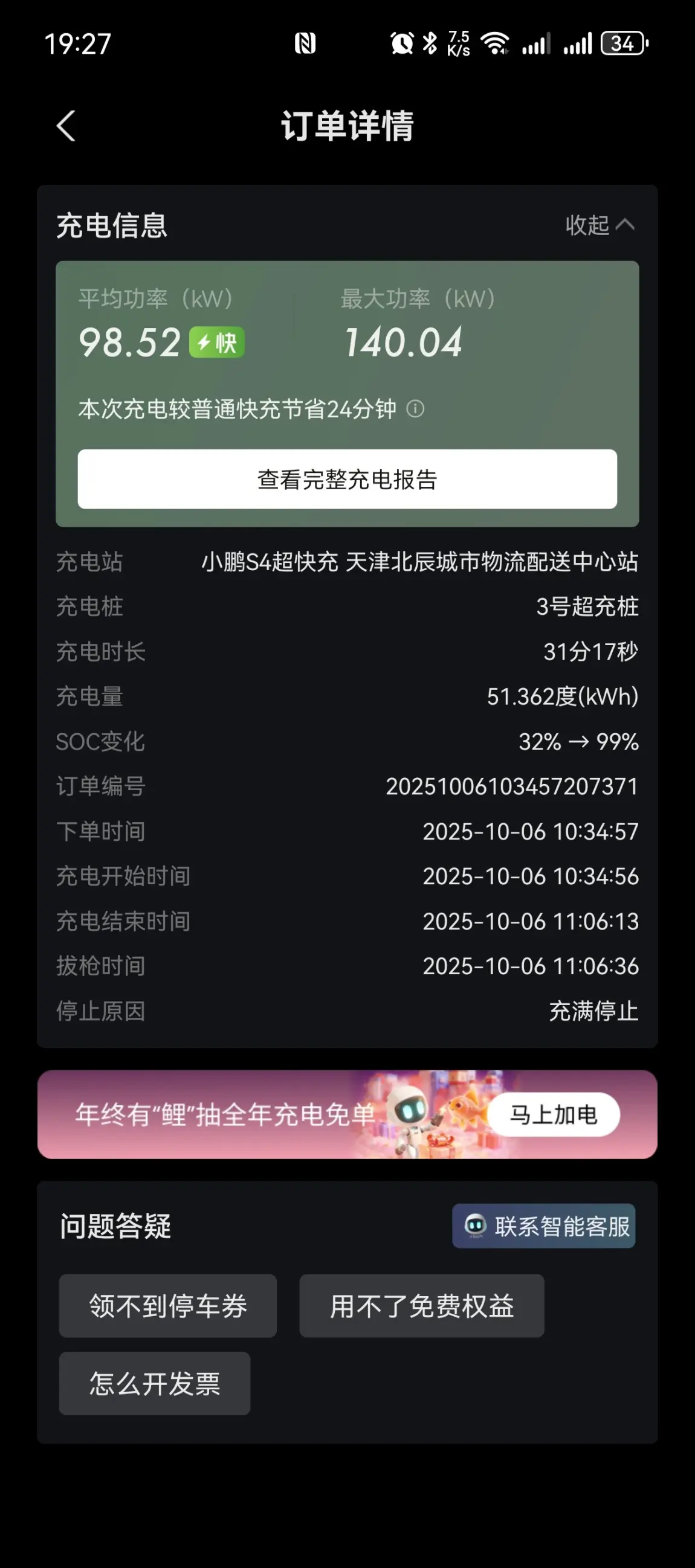Select the 用不了免费权益 question chip
The image size is (695, 1568).
point(421,1305)
